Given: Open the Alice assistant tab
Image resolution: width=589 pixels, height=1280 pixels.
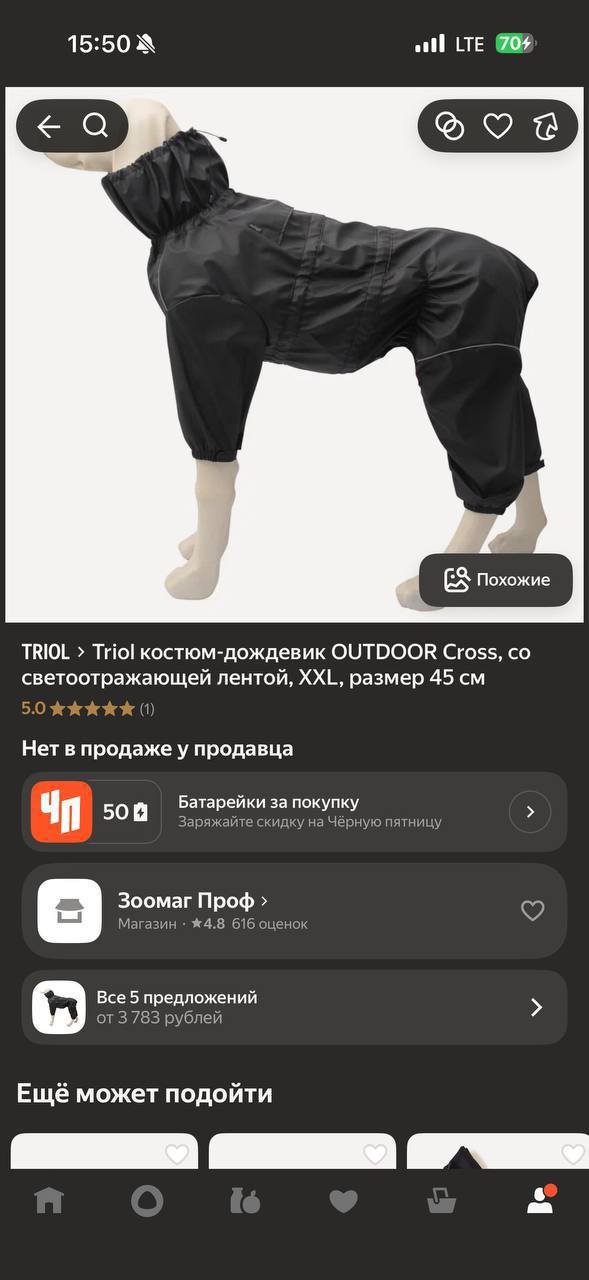Looking at the screenshot, I should pos(147,1201).
